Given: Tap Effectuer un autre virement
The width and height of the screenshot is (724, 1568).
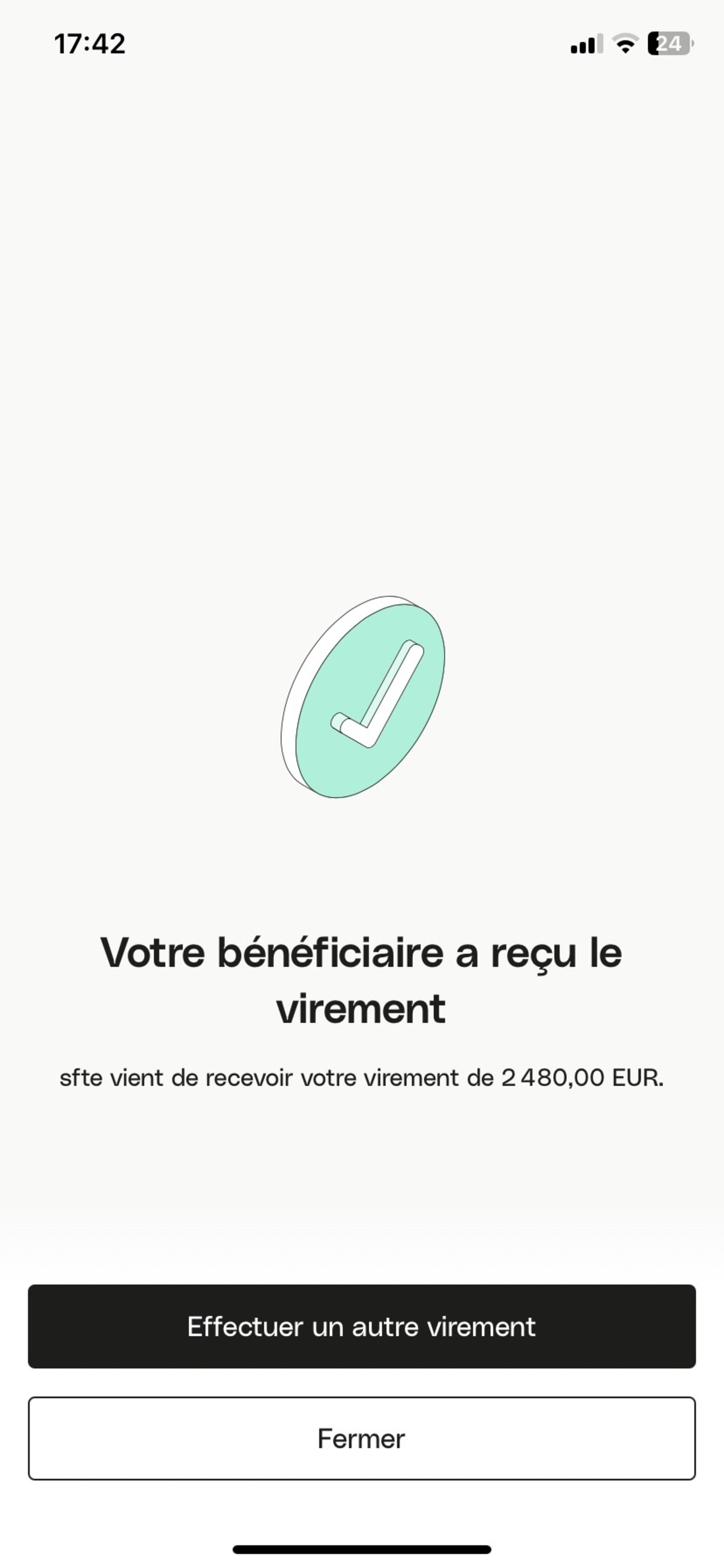Looking at the screenshot, I should coord(361,1326).
